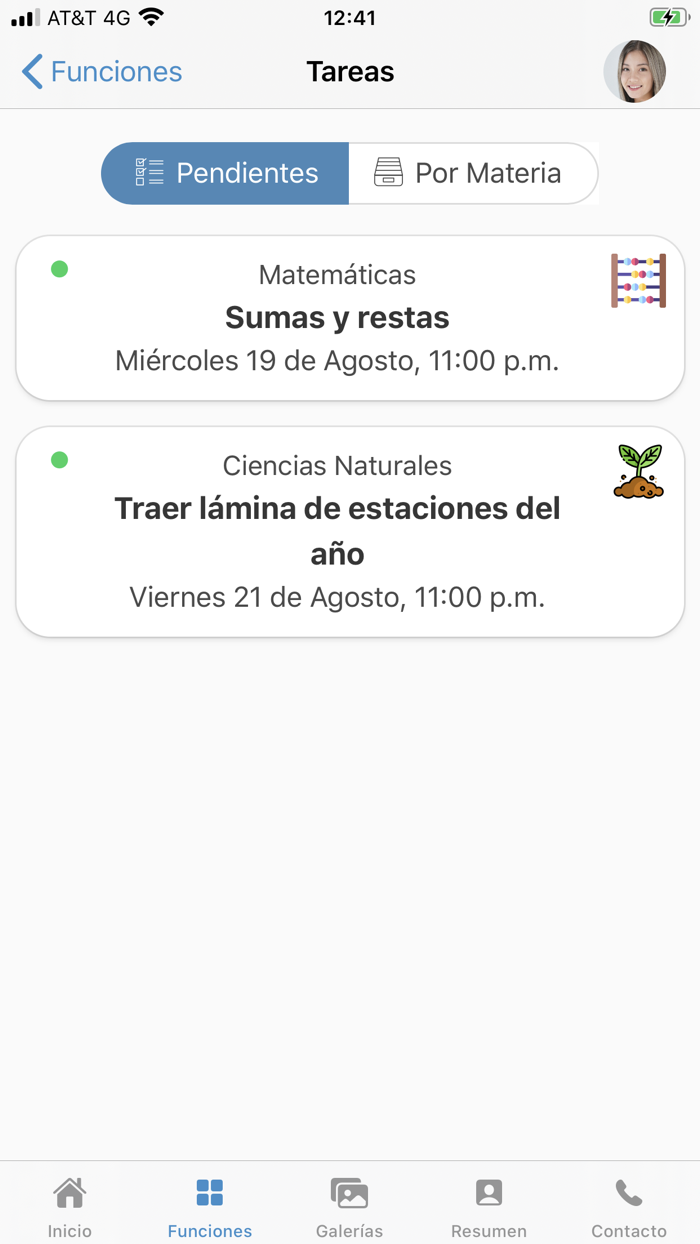Image resolution: width=700 pixels, height=1244 pixels.
Task: Go to the Inicio tab
Action: click(70, 1207)
